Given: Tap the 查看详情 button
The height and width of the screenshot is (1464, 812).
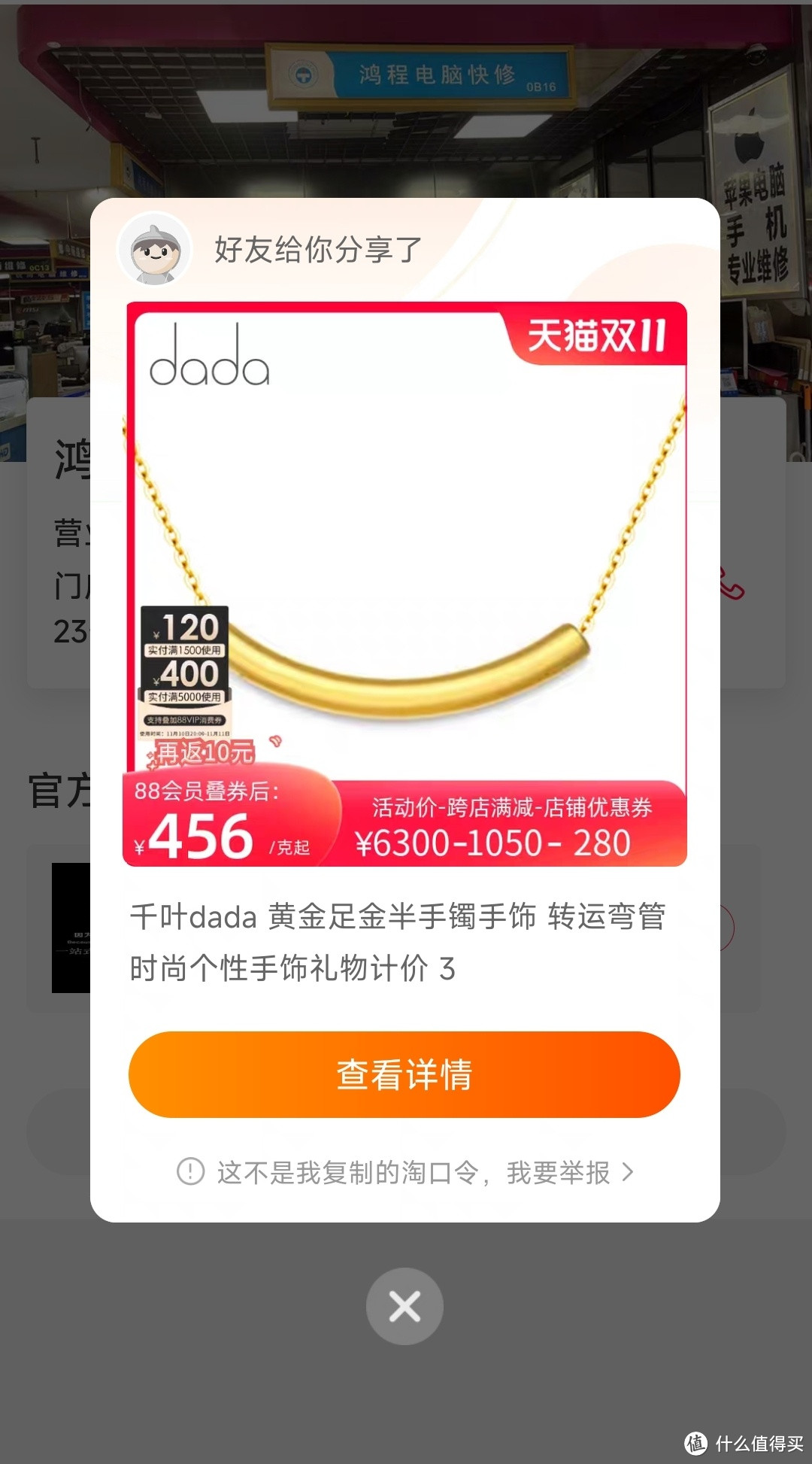Looking at the screenshot, I should click(x=404, y=1074).
